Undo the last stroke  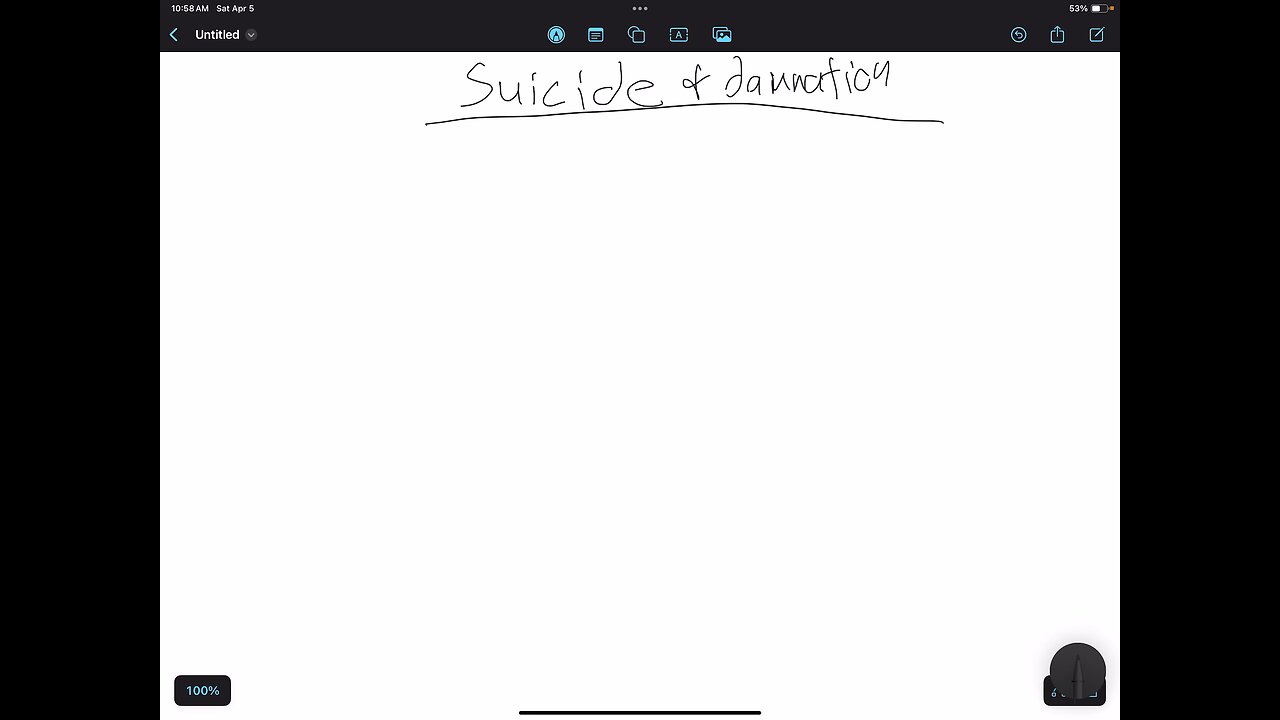point(1018,35)
